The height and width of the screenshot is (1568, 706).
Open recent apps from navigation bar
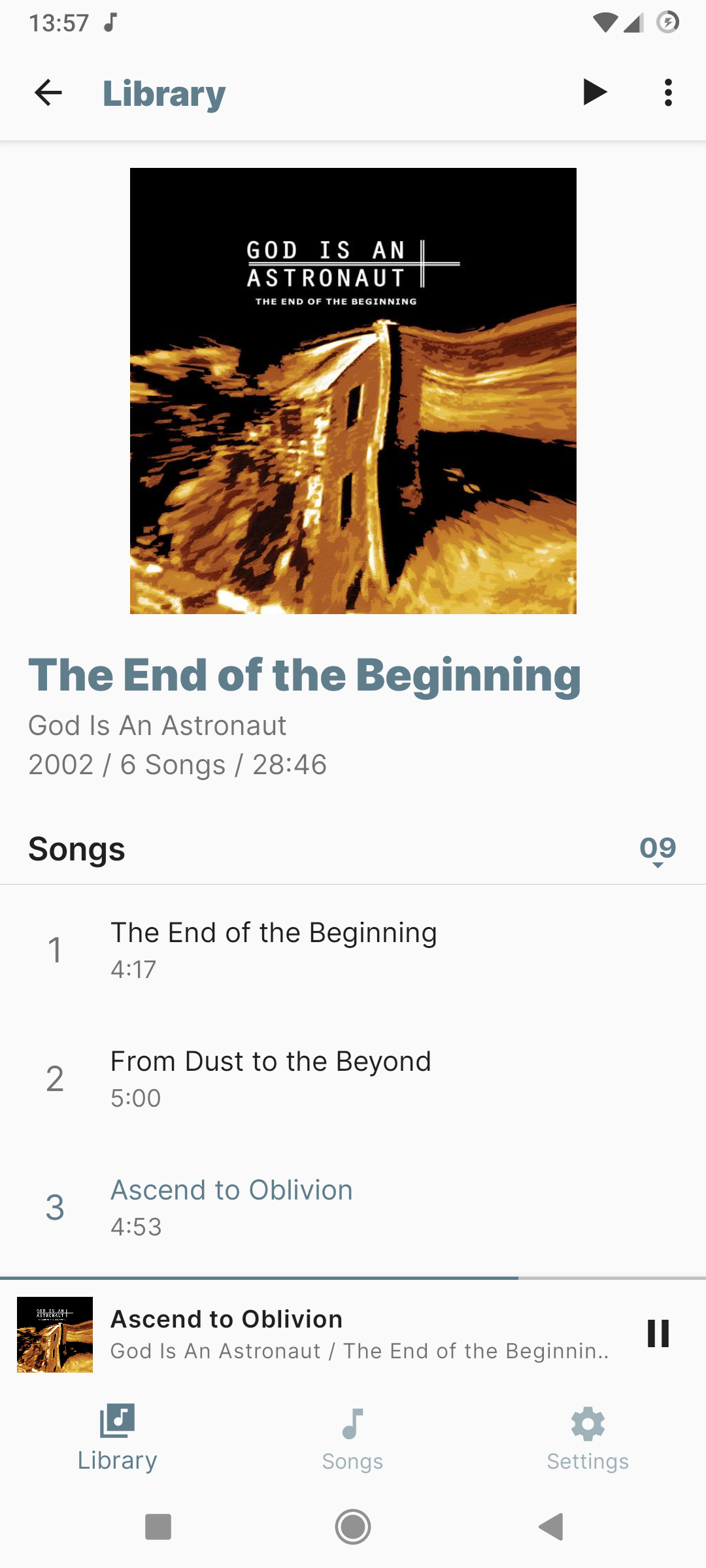(x=158, y=1527)
